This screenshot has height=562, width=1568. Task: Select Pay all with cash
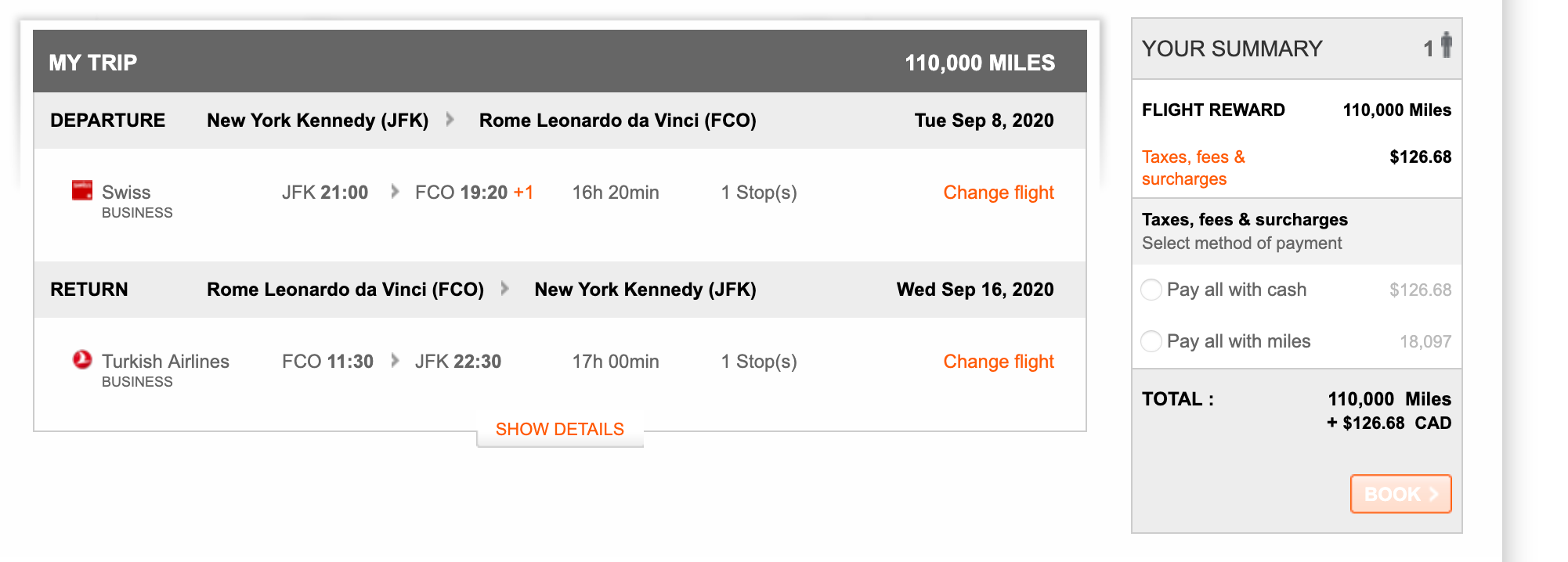pos(1151,290)
